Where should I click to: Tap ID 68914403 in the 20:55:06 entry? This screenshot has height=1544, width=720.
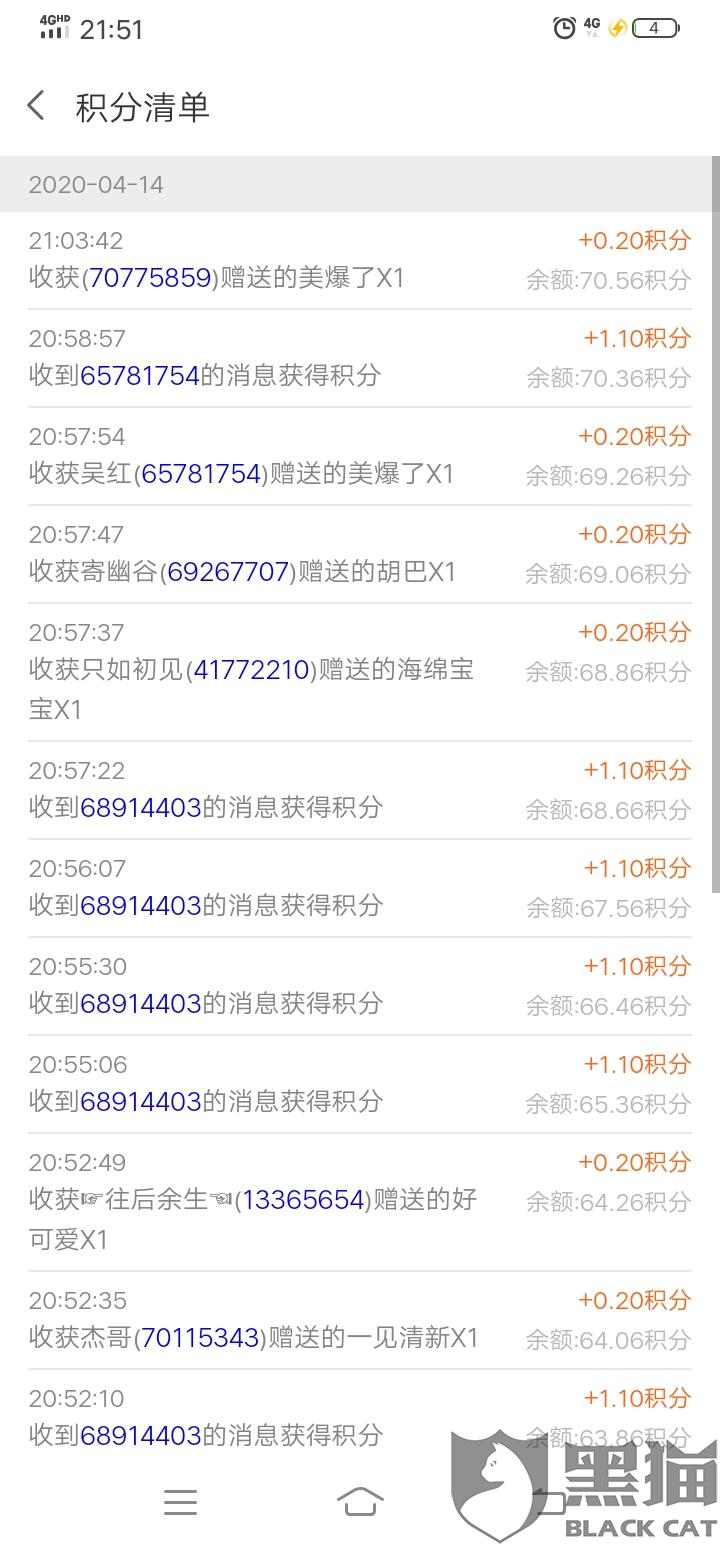tap(141, 1102)
